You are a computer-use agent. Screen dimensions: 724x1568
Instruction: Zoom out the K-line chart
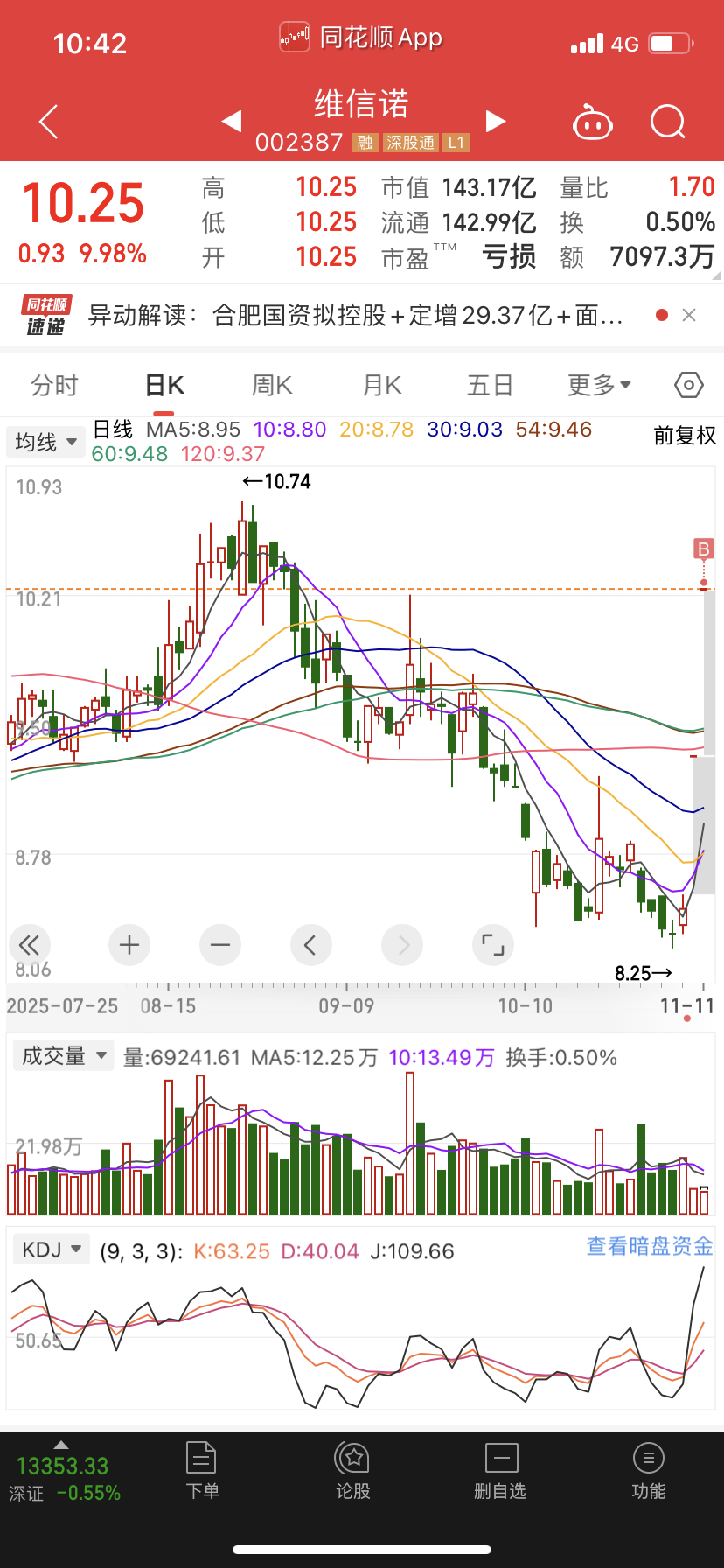tap(220, 945)
